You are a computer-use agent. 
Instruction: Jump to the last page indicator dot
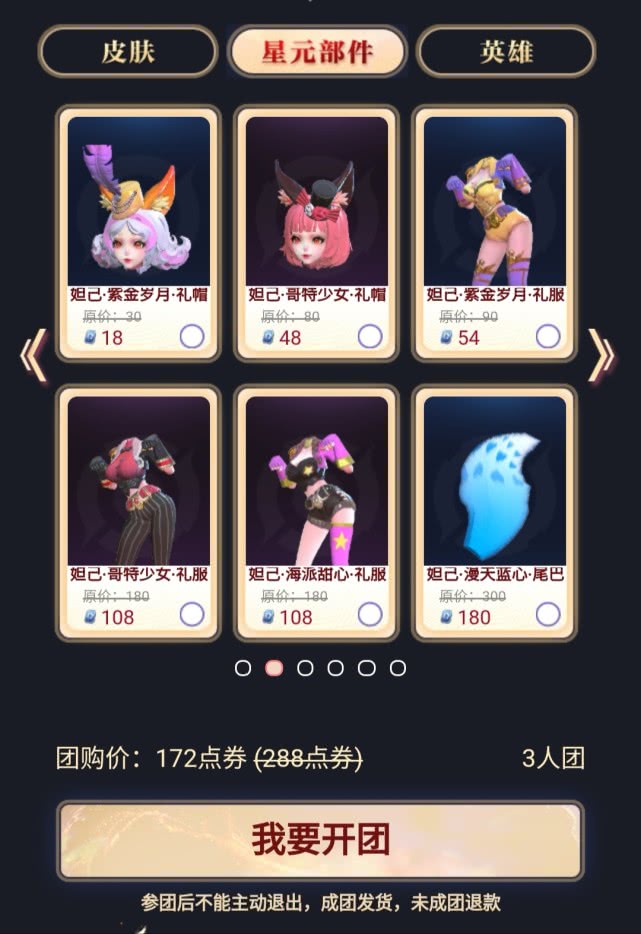point(398,668)
